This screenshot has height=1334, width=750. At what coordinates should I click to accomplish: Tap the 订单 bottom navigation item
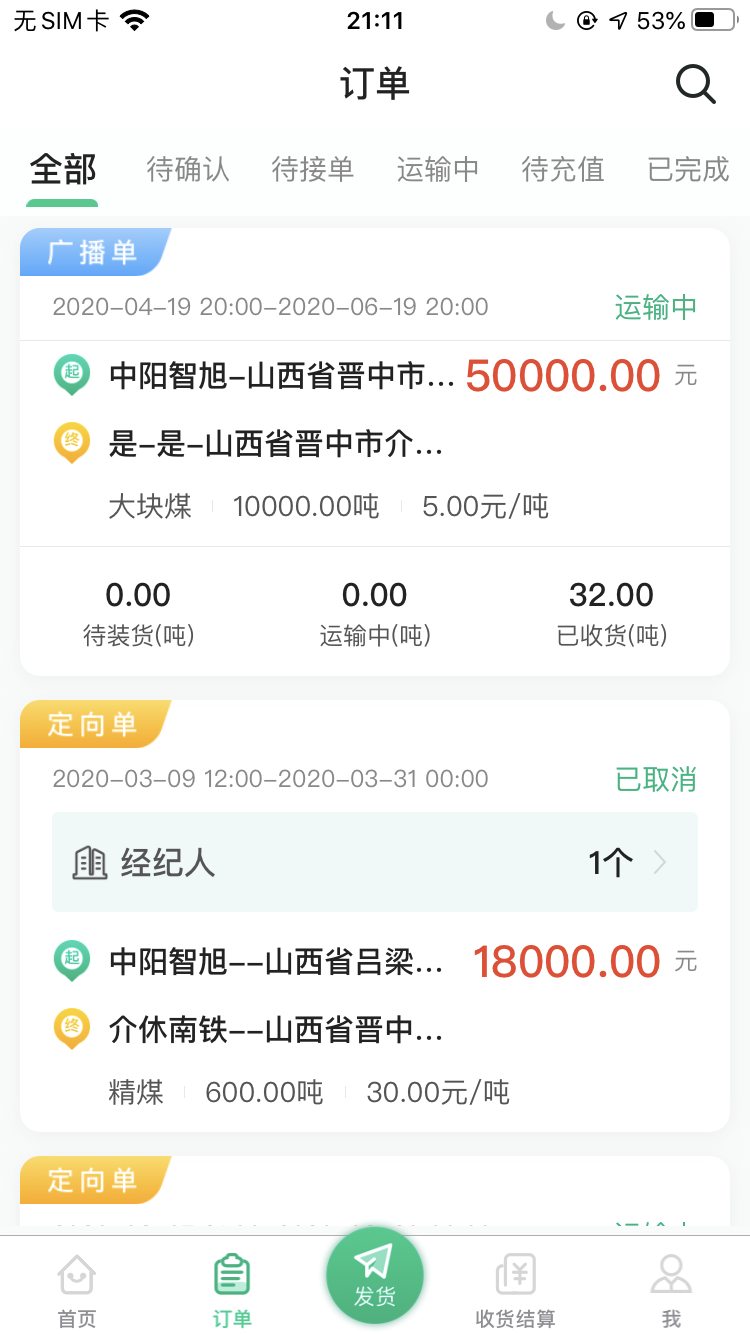[232, 1290]
